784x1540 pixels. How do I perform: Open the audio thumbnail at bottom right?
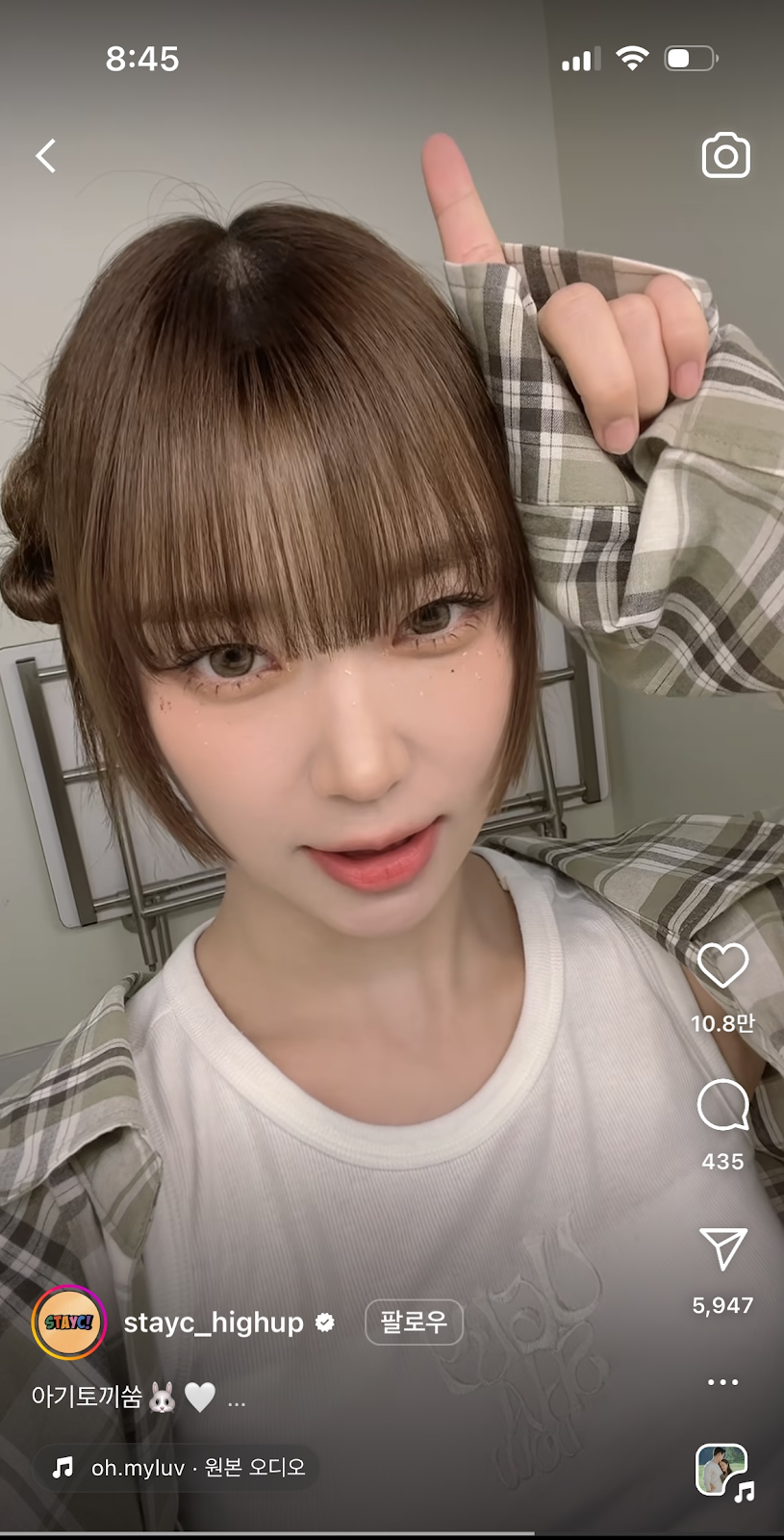coord(721,1470)
